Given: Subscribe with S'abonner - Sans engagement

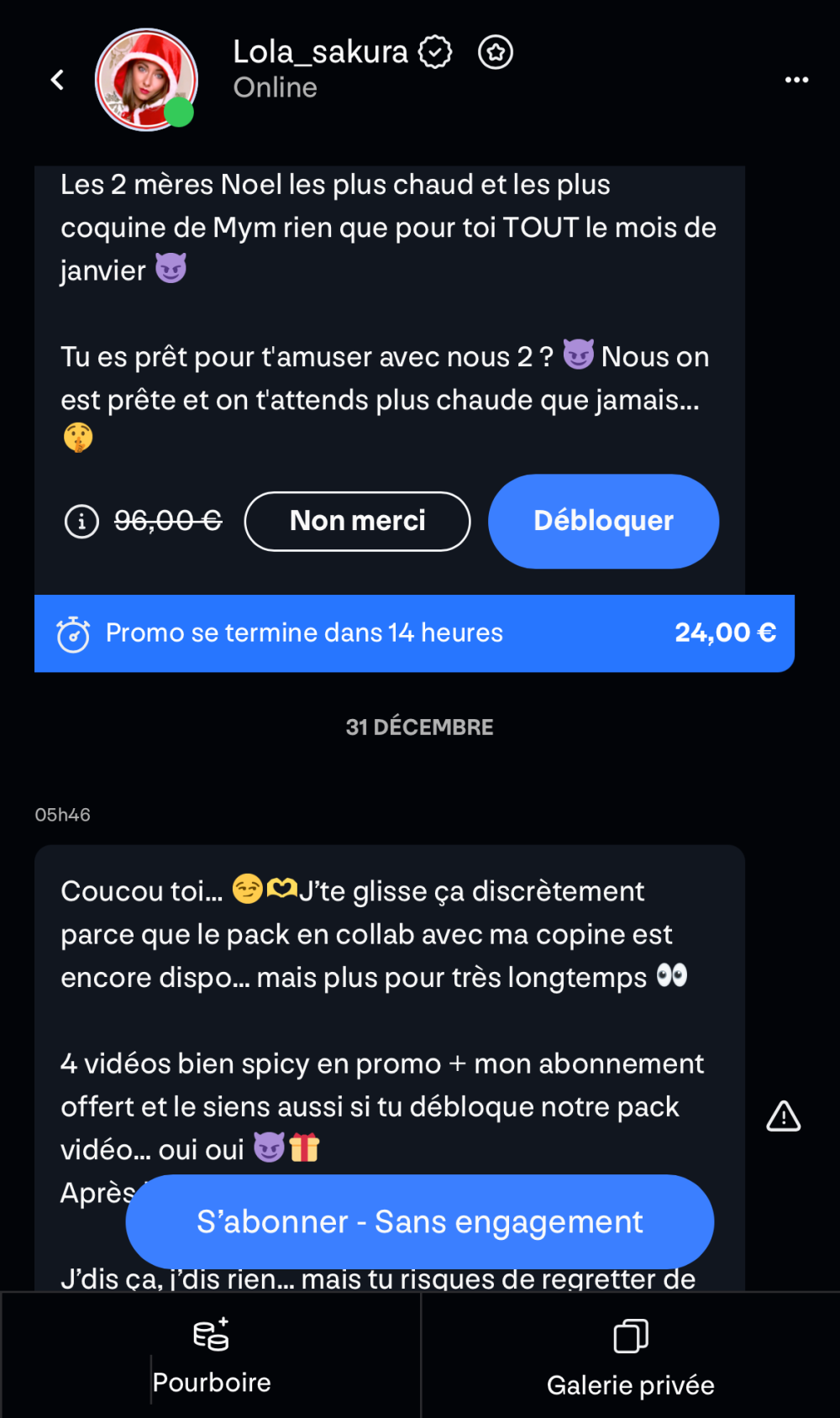Looking at the screenshot, I should (419, 1221).
